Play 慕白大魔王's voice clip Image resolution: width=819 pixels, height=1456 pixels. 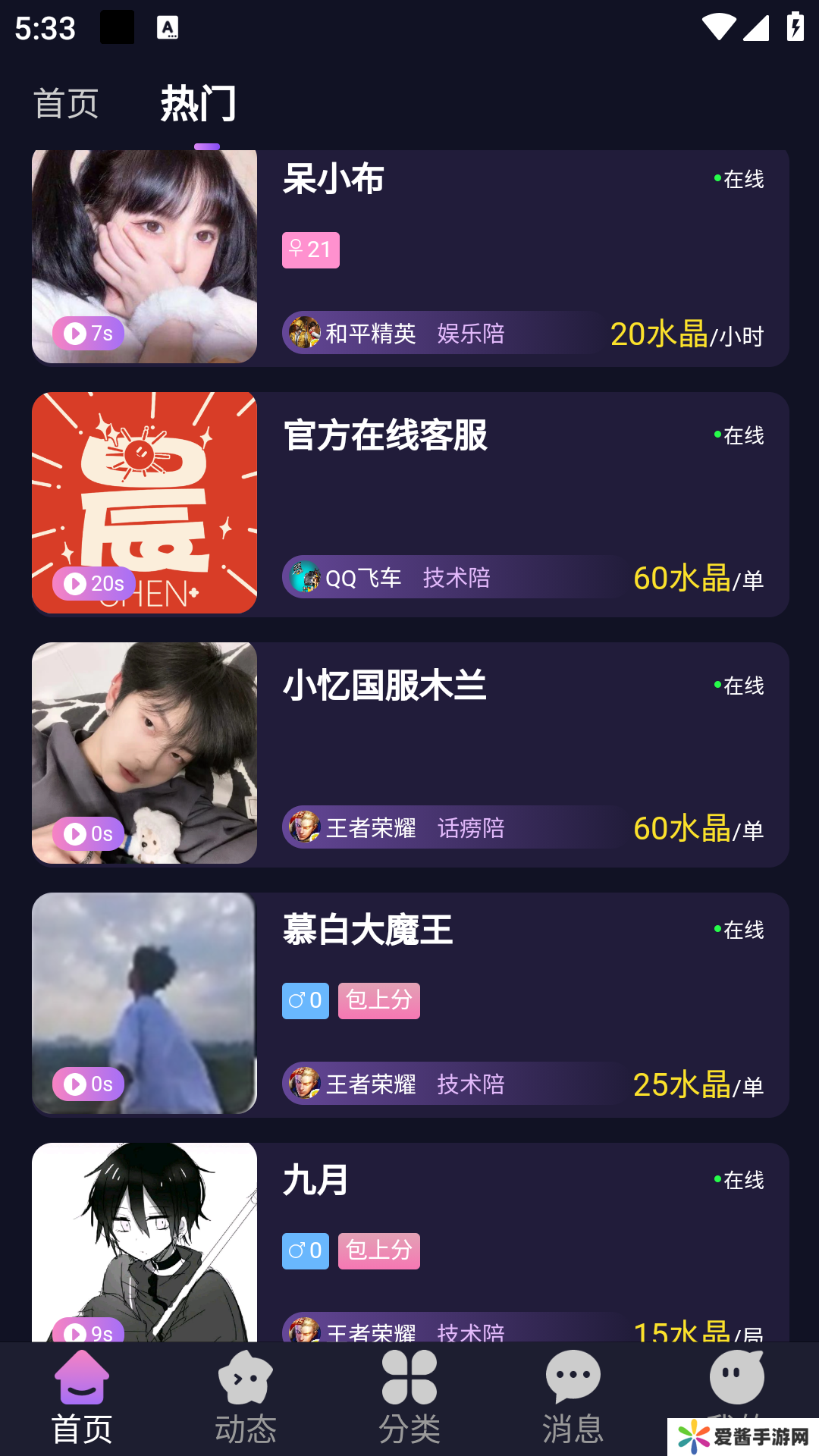(88, 1084)
